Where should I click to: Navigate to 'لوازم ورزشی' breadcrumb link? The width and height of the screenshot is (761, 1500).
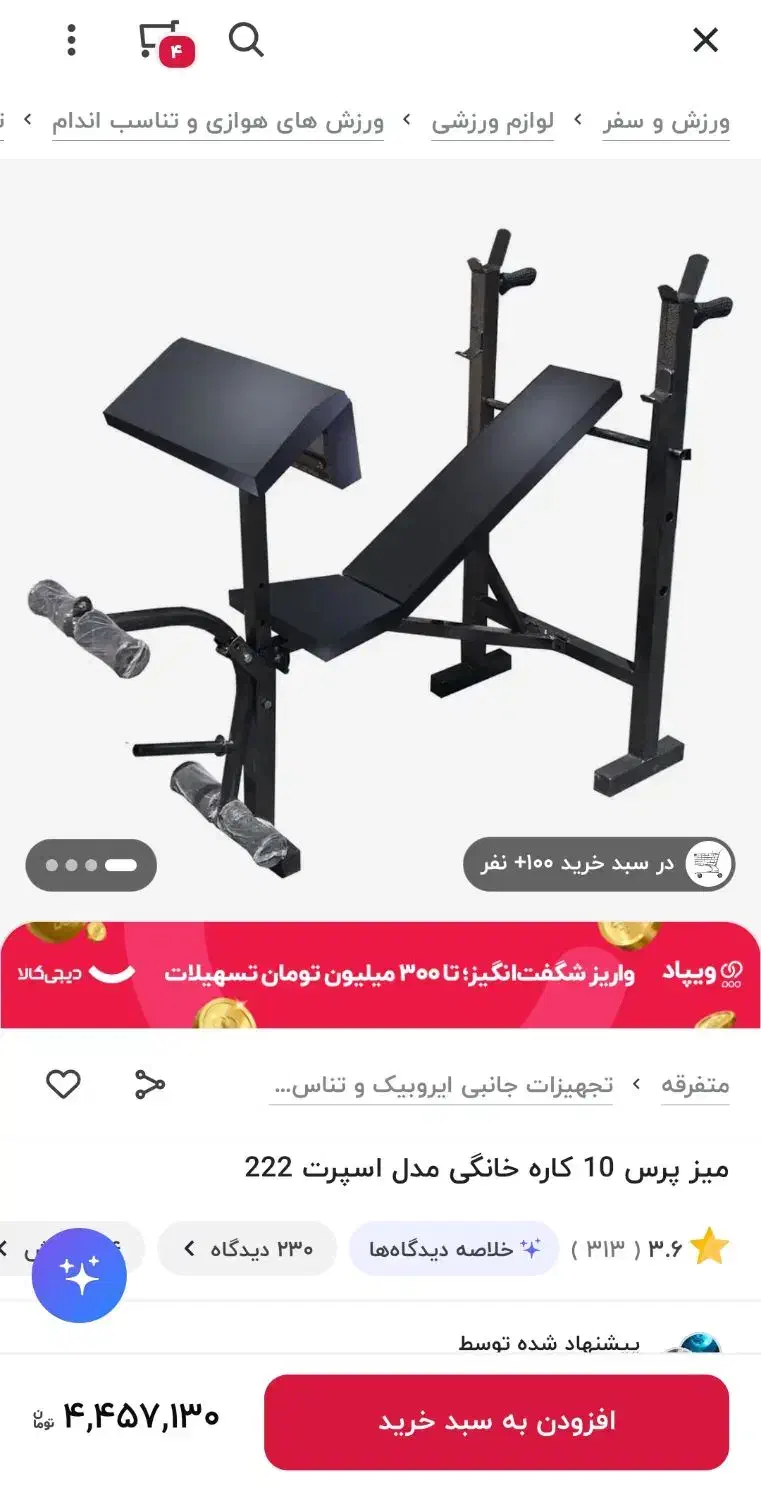tap(492, 118)
